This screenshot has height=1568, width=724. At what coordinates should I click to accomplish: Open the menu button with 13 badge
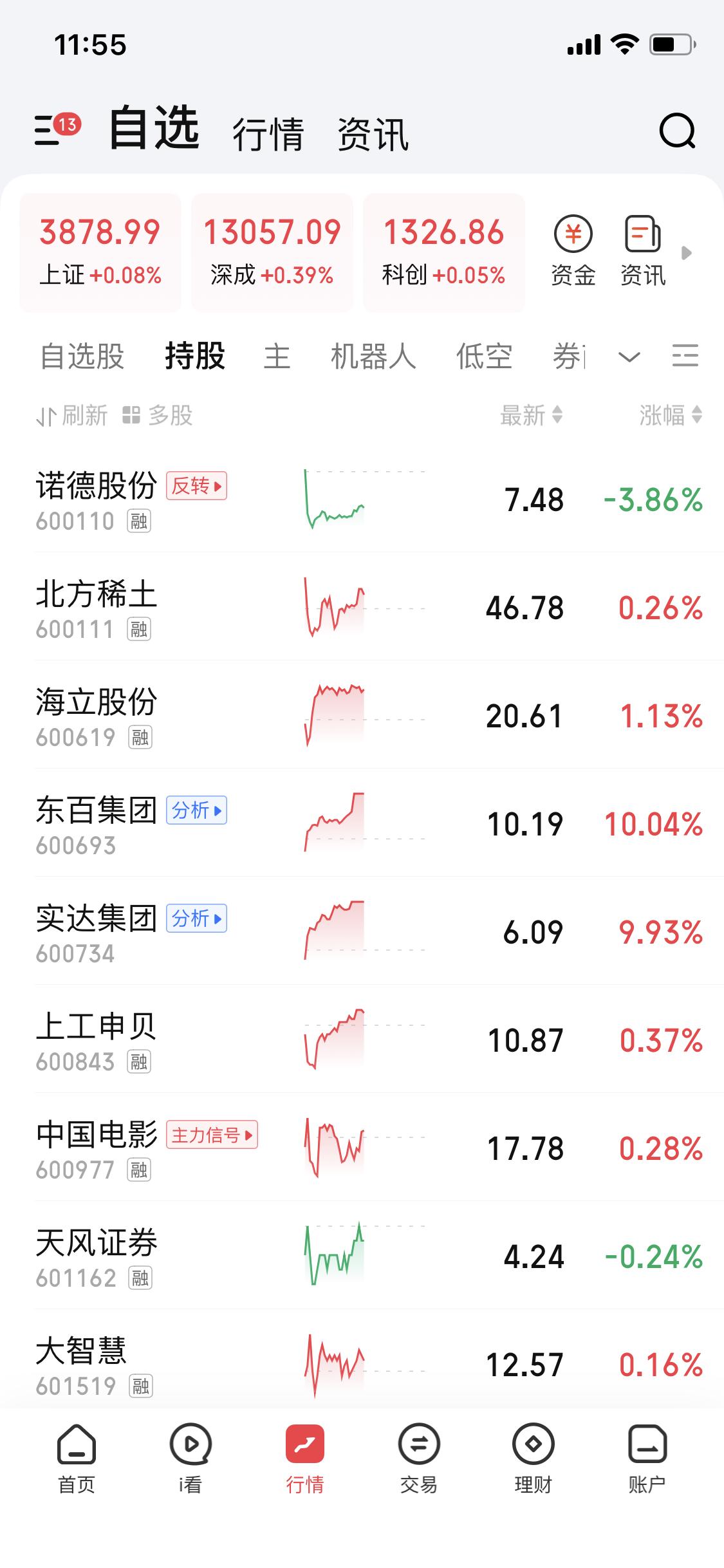55,129
